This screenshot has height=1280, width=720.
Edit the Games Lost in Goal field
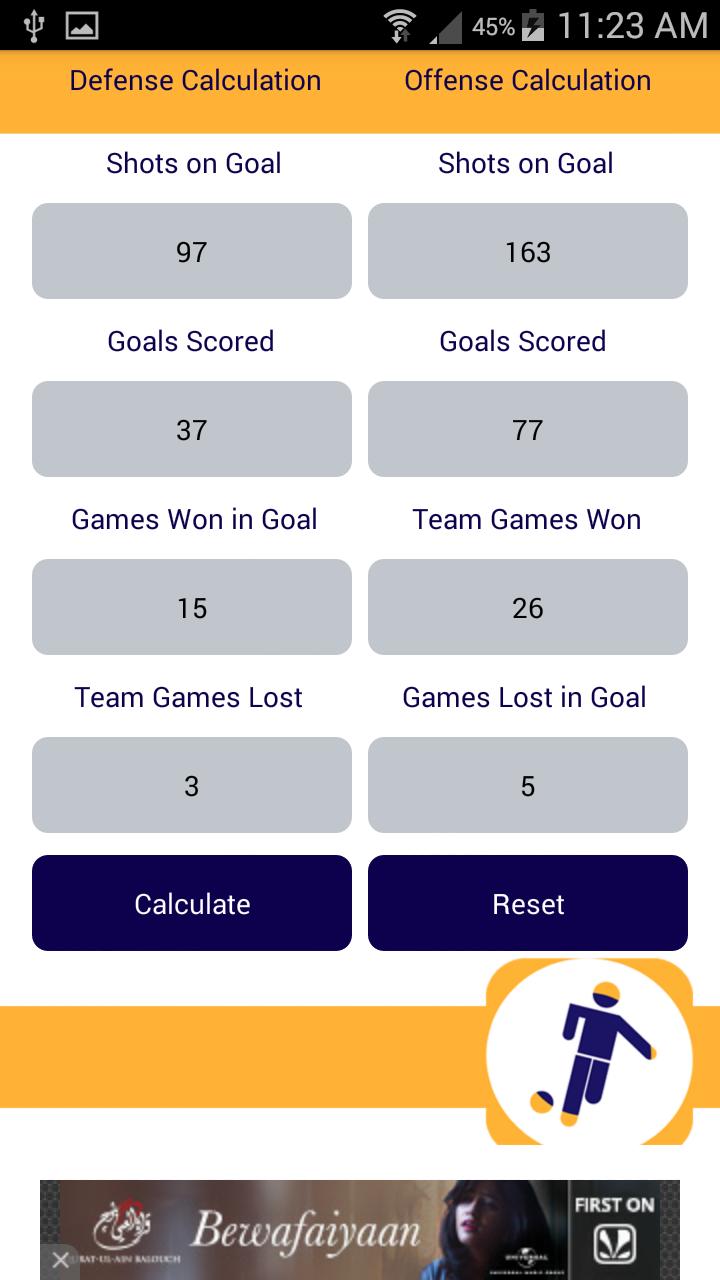click(x=528, y=785)
